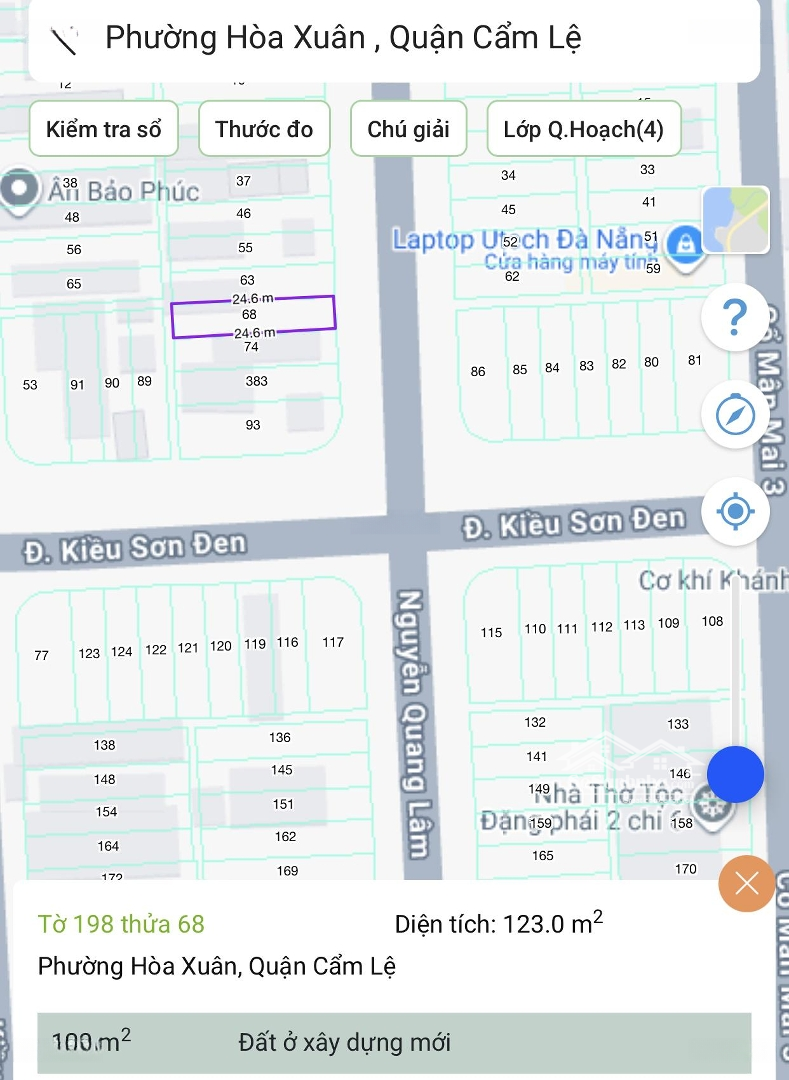
Task: Open Lớp Q.Hoạch(4) planning layers
Action: click(583, 129)
